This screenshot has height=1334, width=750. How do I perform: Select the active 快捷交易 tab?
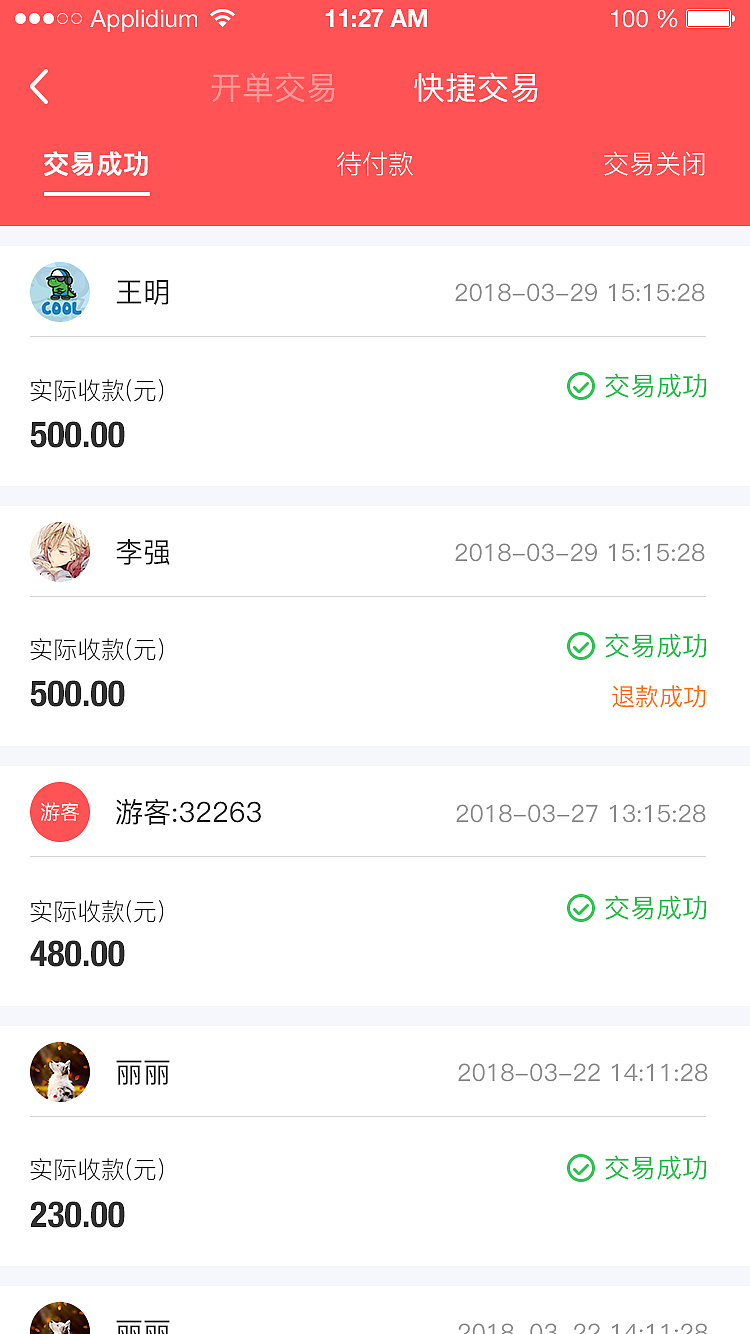coord(477,89)
